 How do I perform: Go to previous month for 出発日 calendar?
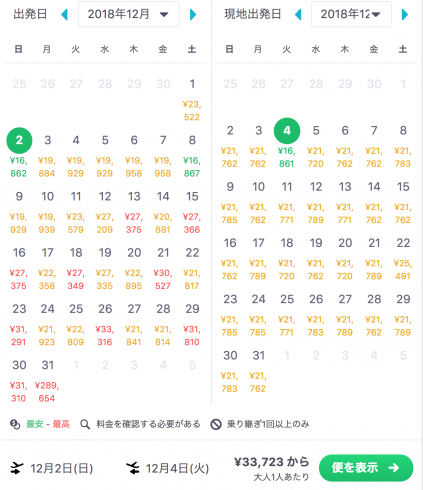click(x=64, y=15)
